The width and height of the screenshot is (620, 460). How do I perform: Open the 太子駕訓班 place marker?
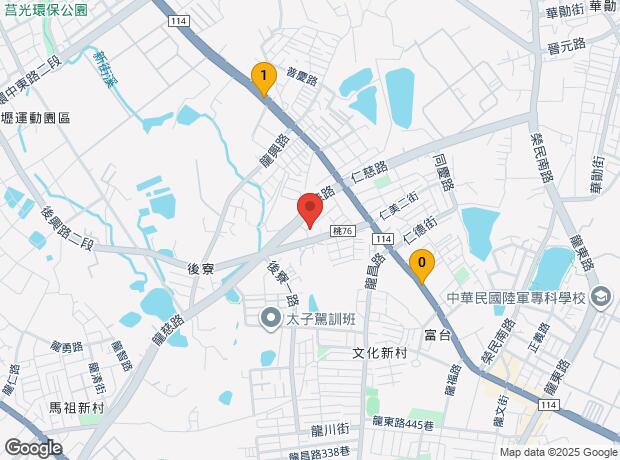point(270,319)
